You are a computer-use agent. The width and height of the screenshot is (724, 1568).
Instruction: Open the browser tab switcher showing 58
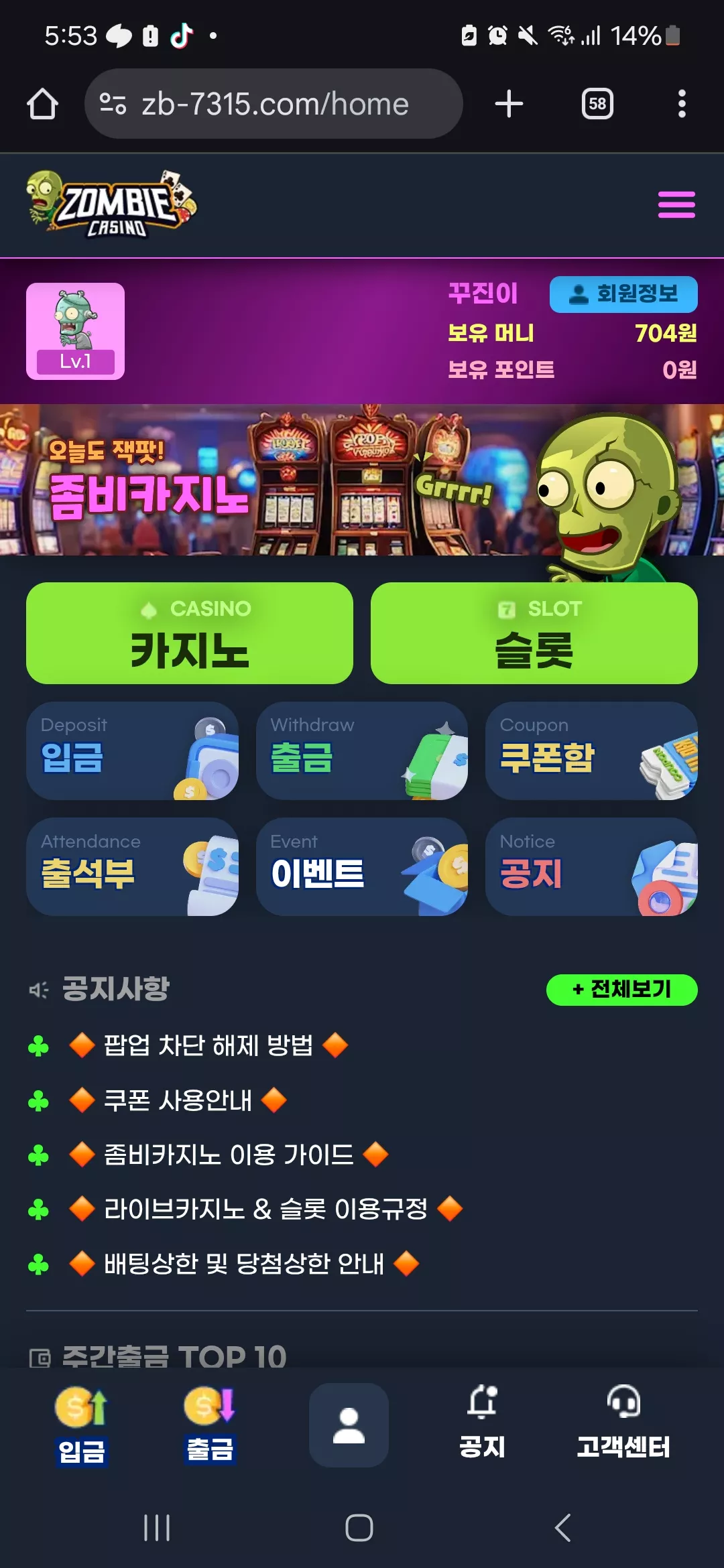click(x=597, y=104)
